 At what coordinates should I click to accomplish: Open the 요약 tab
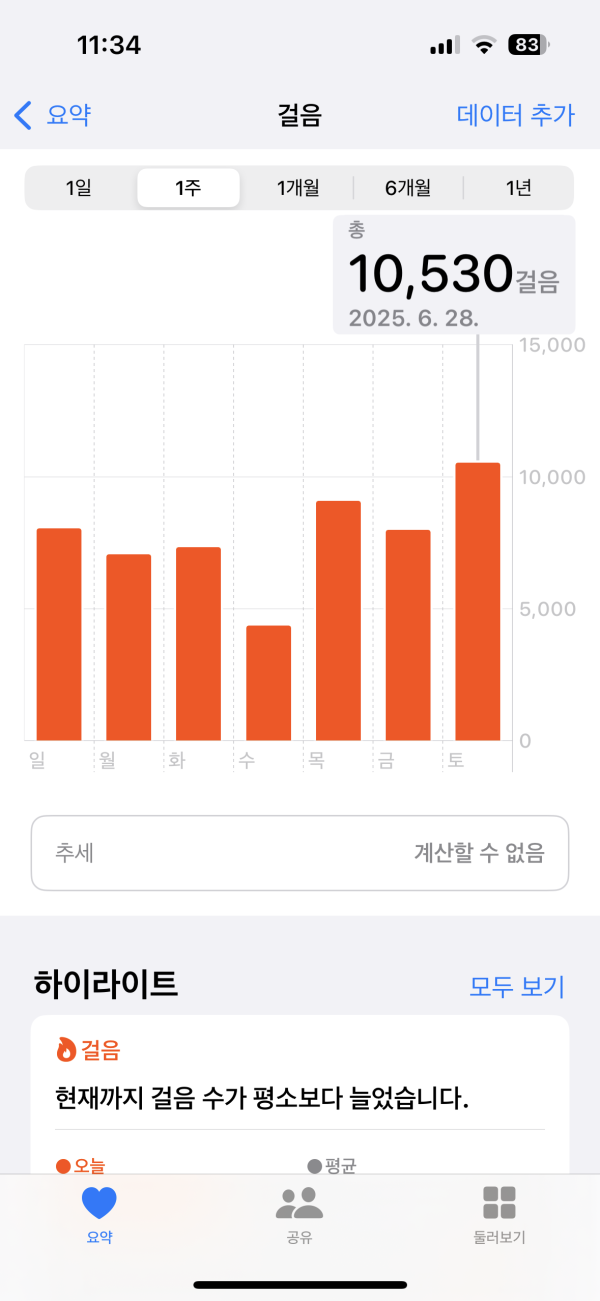99,1215
